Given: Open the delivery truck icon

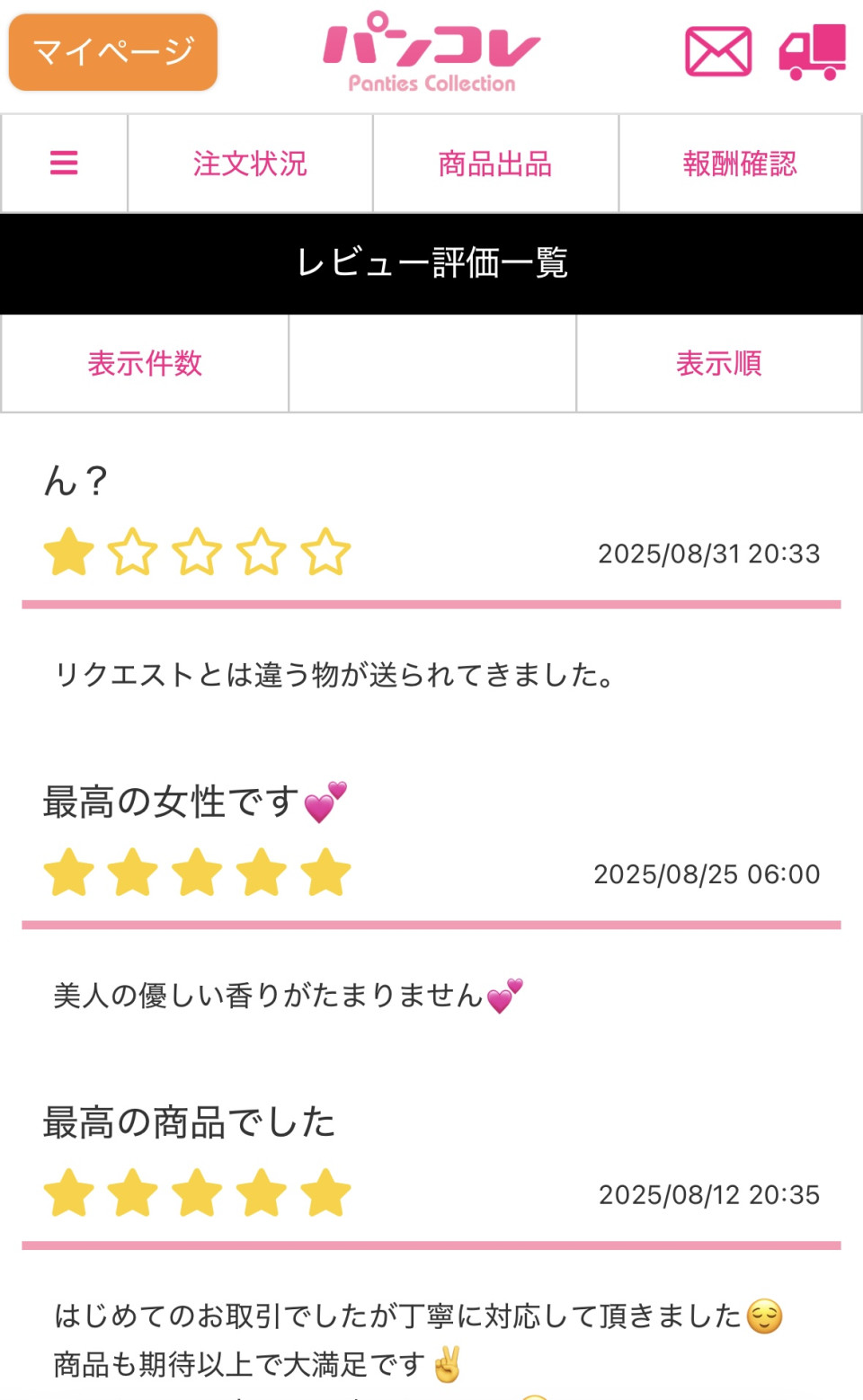Looking at the screenshot, I should pos(813,51).
